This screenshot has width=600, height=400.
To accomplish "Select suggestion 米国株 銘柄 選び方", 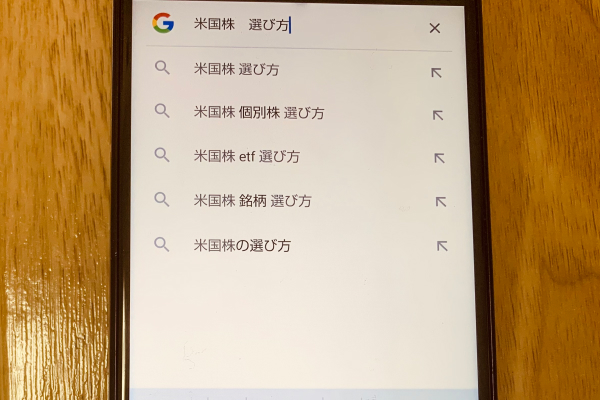I will tap(252, 200).
